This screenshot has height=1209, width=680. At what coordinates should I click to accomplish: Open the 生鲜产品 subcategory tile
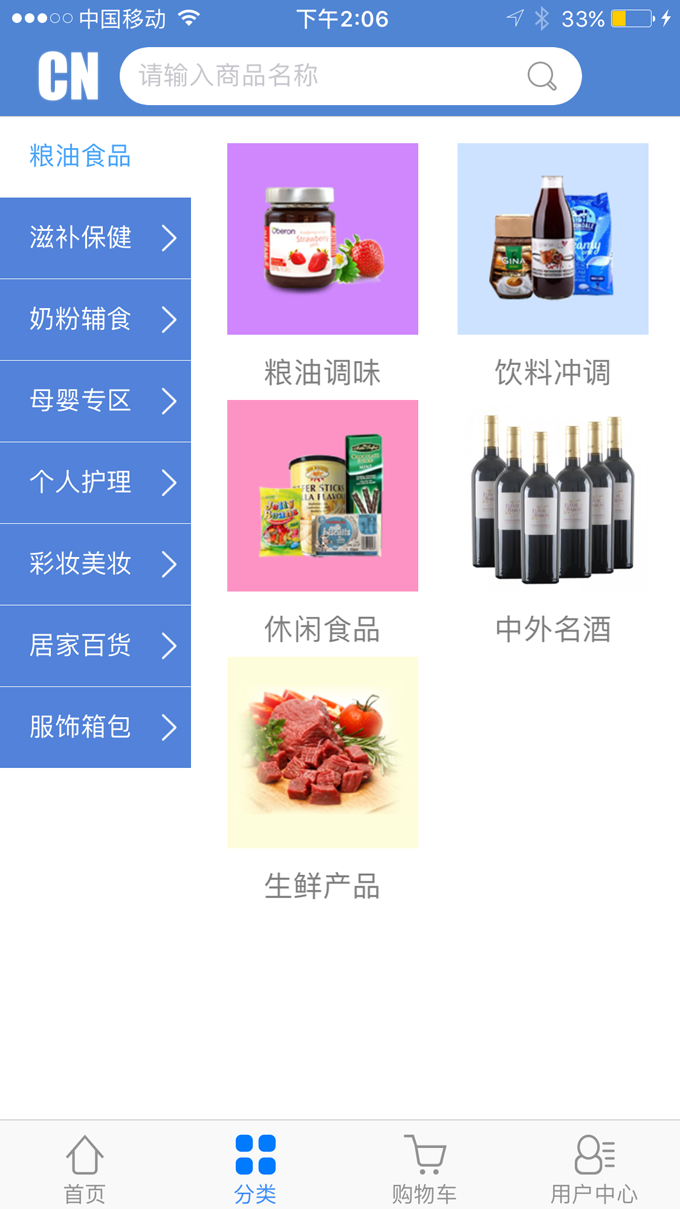coord(322,752)
